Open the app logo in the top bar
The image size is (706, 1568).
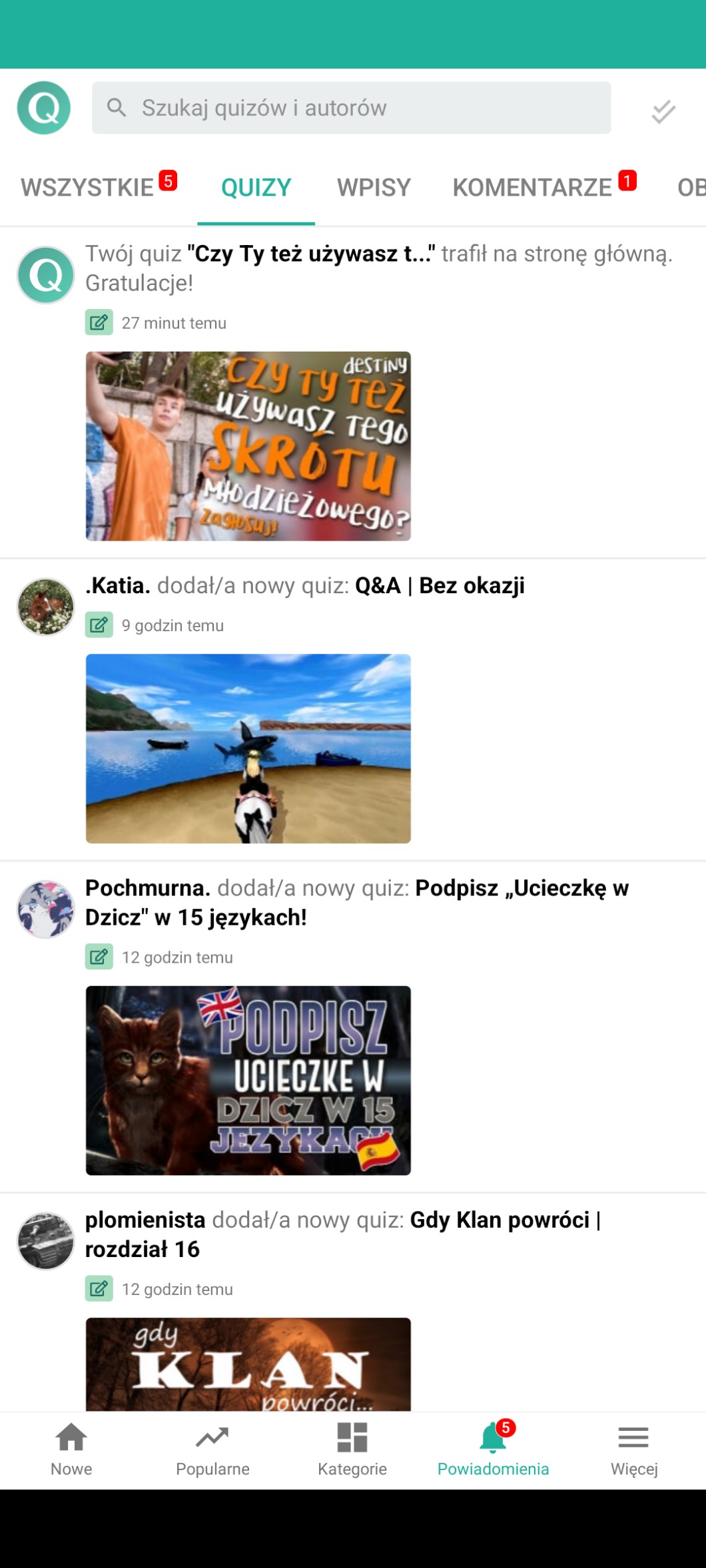(44, 108)
